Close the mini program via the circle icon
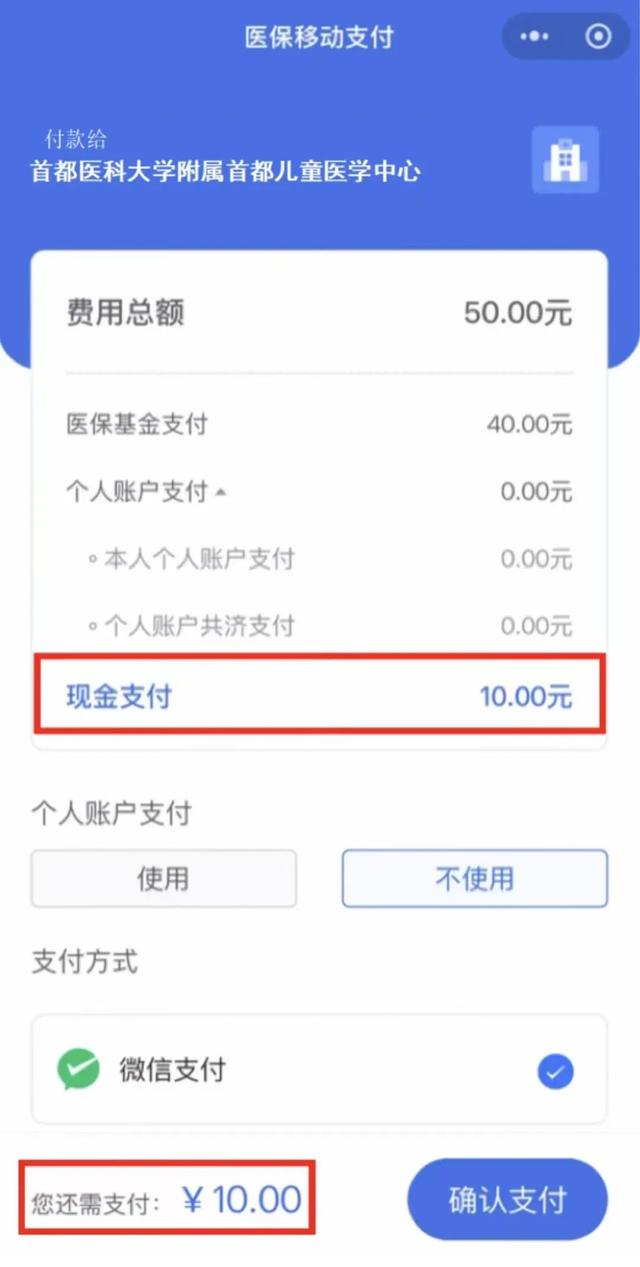 (598, 37)
